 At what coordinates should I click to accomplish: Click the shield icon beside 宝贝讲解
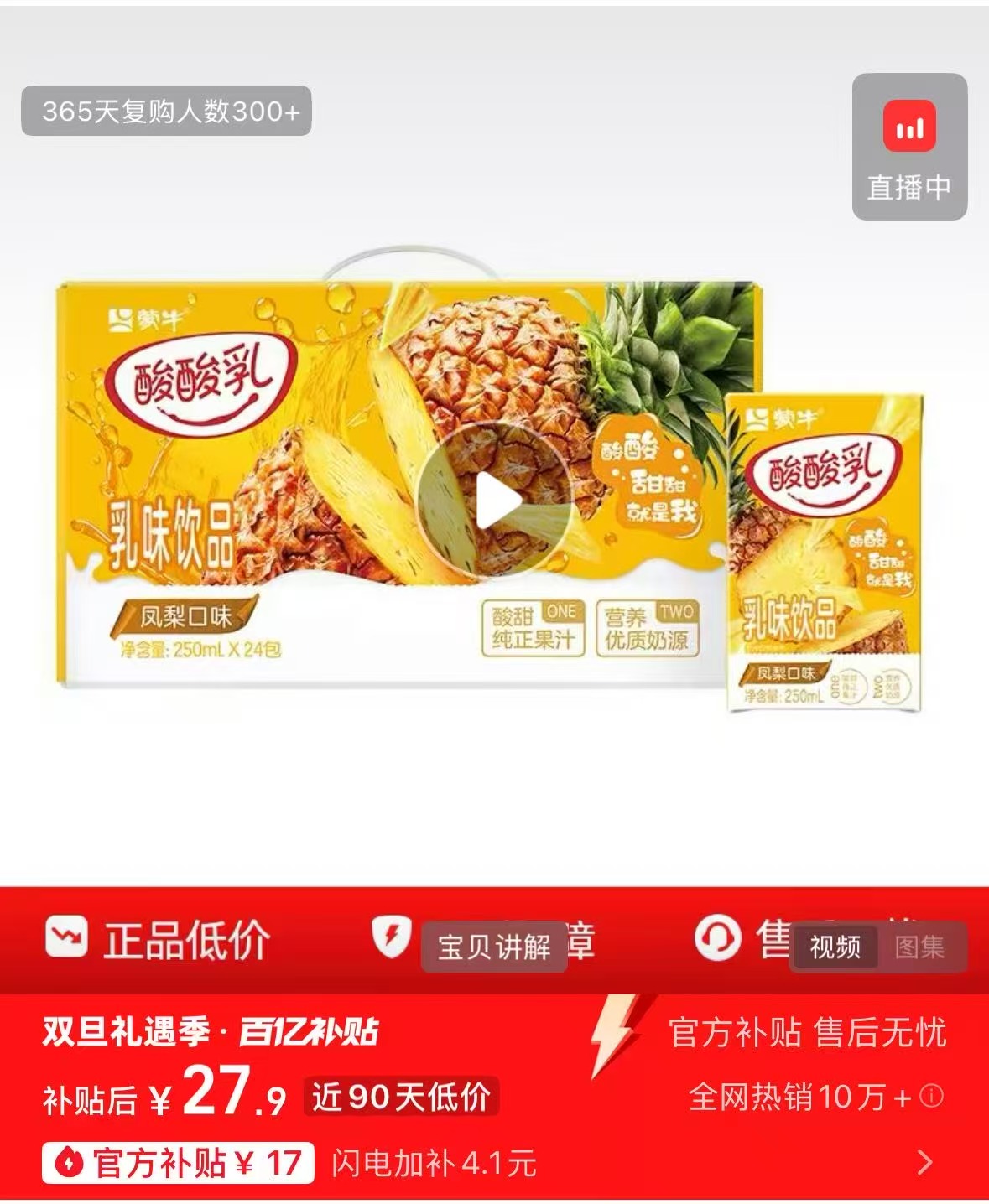click(391, 941)
